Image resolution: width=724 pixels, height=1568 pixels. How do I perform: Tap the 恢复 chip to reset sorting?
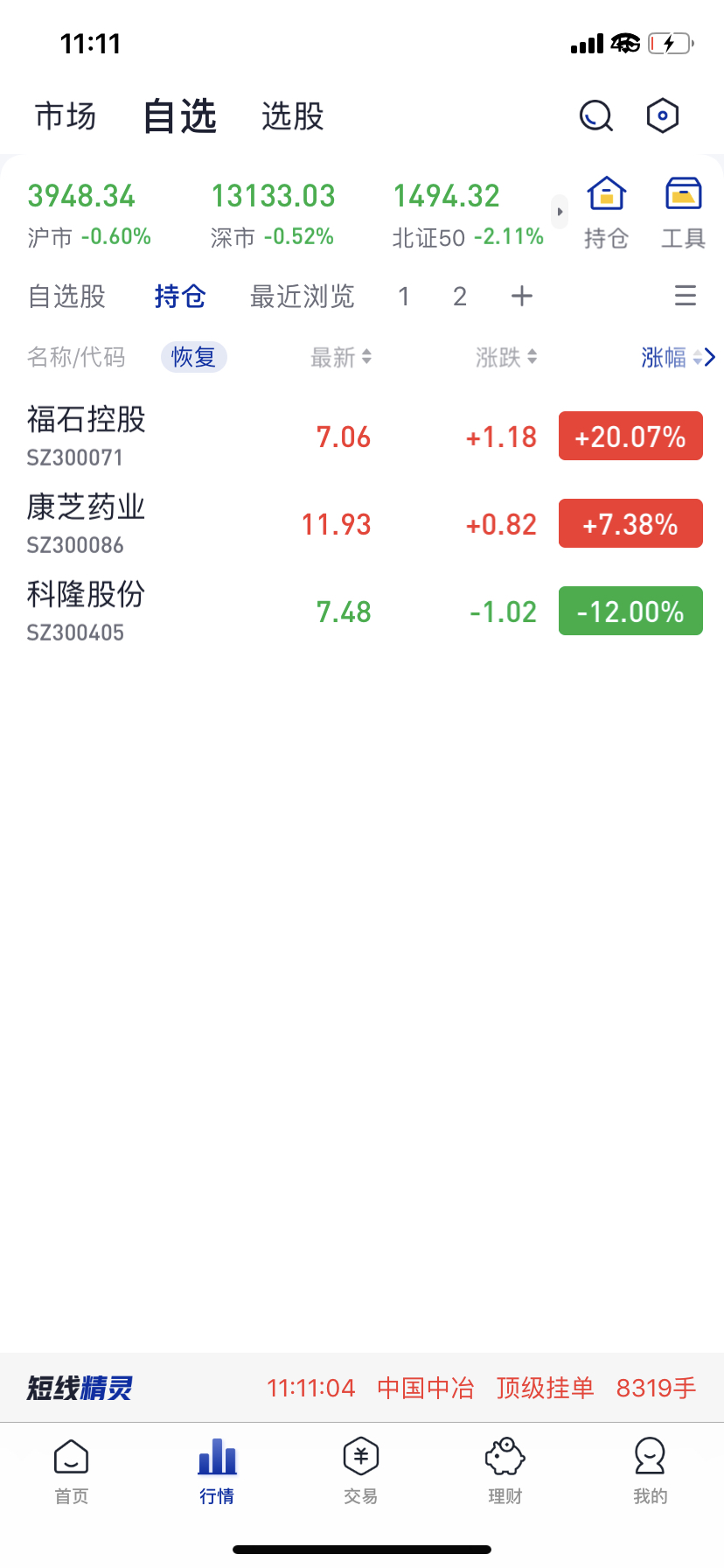click(193, 357)
